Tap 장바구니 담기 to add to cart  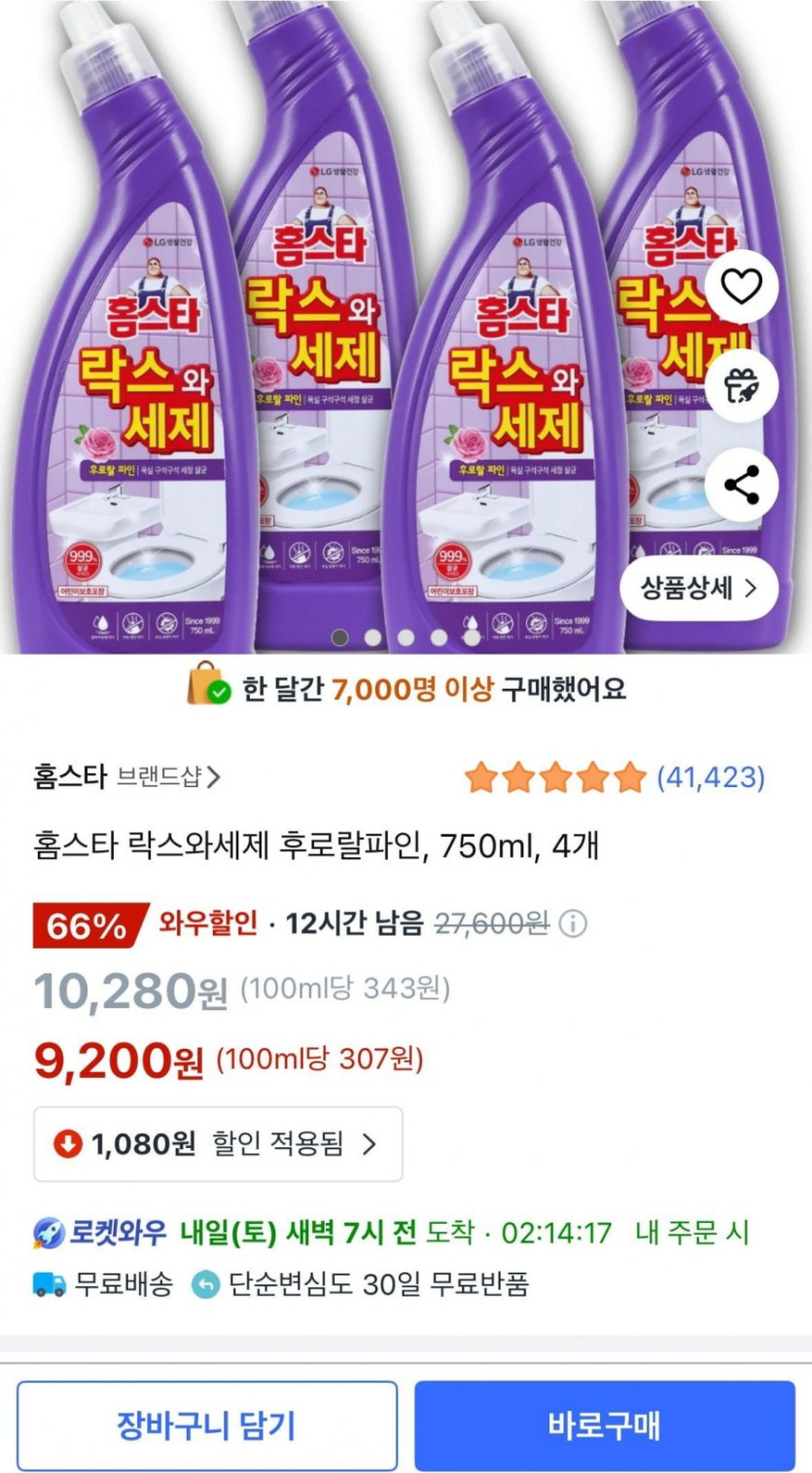coord(206,1425)
